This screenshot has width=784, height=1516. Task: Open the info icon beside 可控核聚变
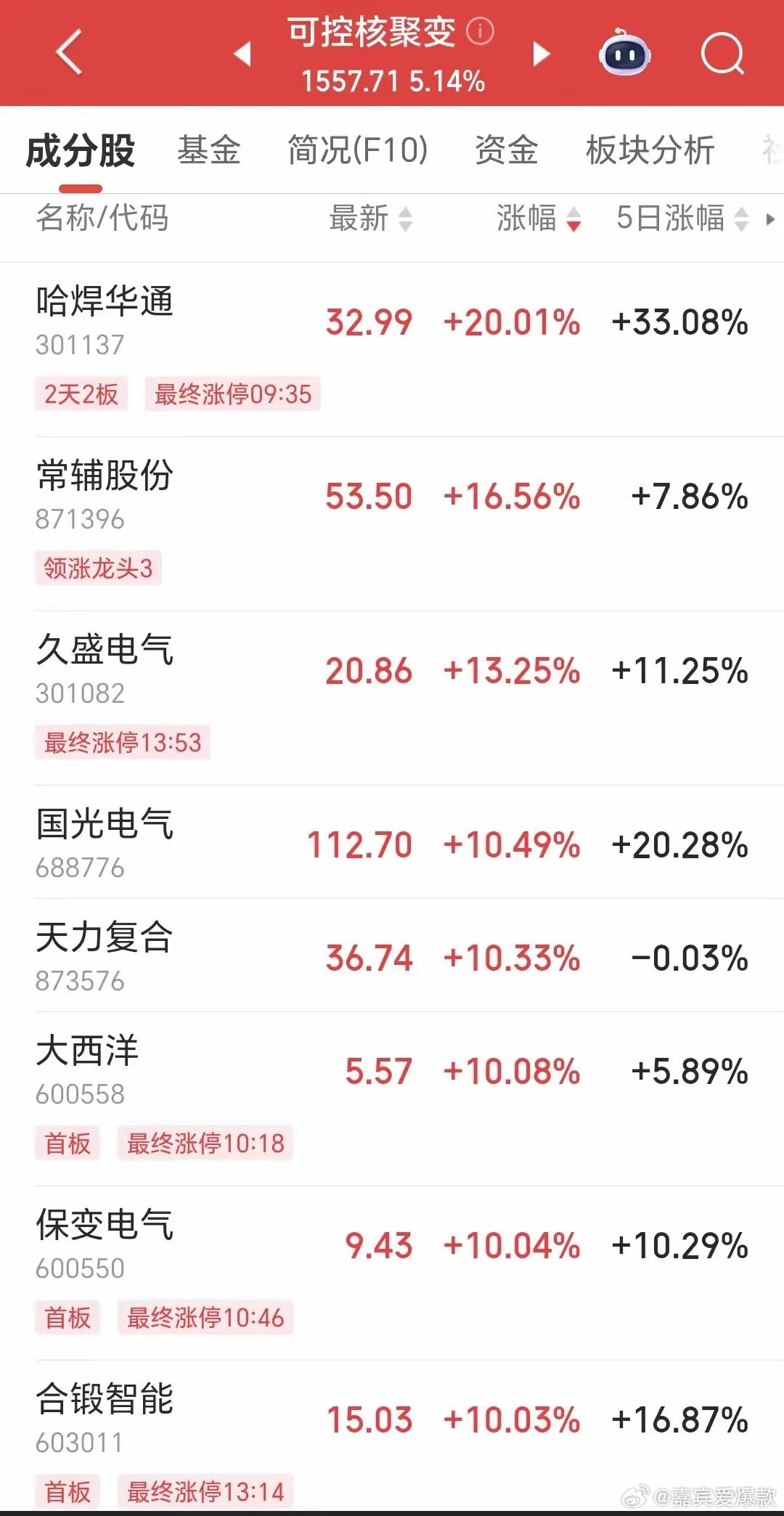(x=480, y=31)
